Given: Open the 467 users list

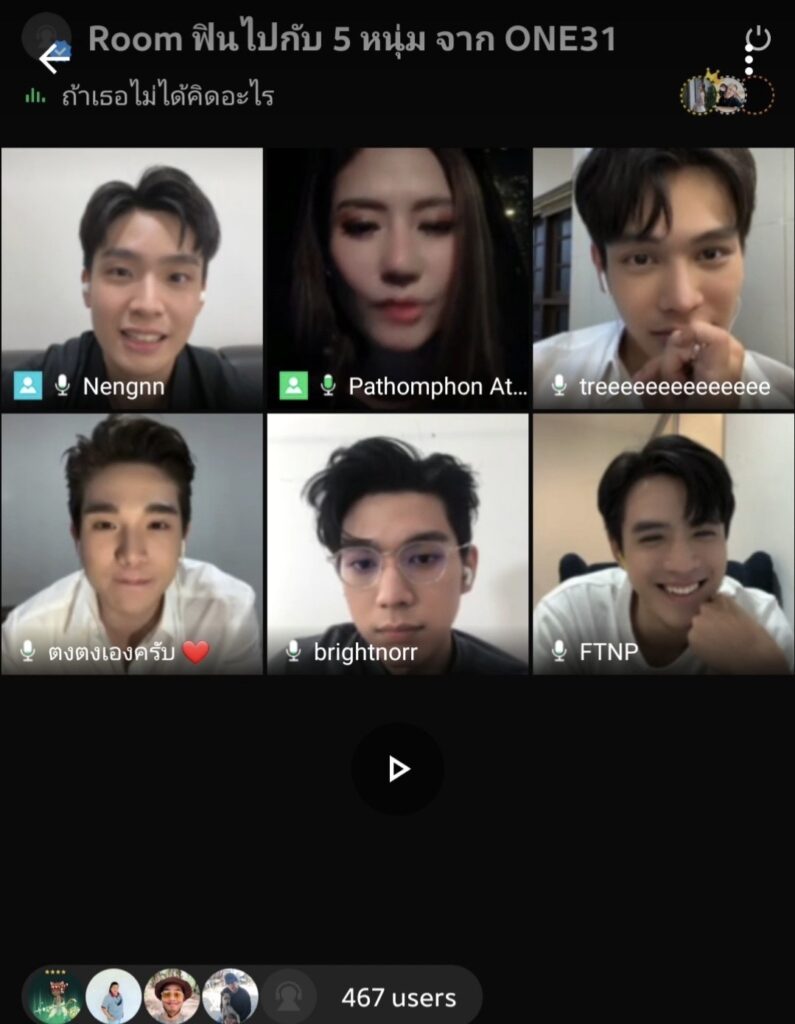Looking at the screenshot, I should [x=398, y=997].
